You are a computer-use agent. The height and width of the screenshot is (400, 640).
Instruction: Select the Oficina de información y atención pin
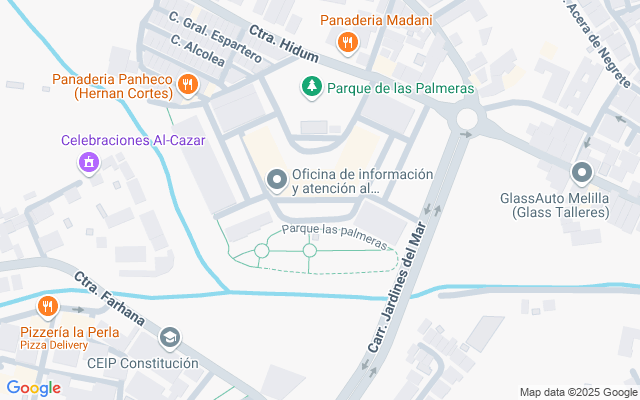(277, 180)
